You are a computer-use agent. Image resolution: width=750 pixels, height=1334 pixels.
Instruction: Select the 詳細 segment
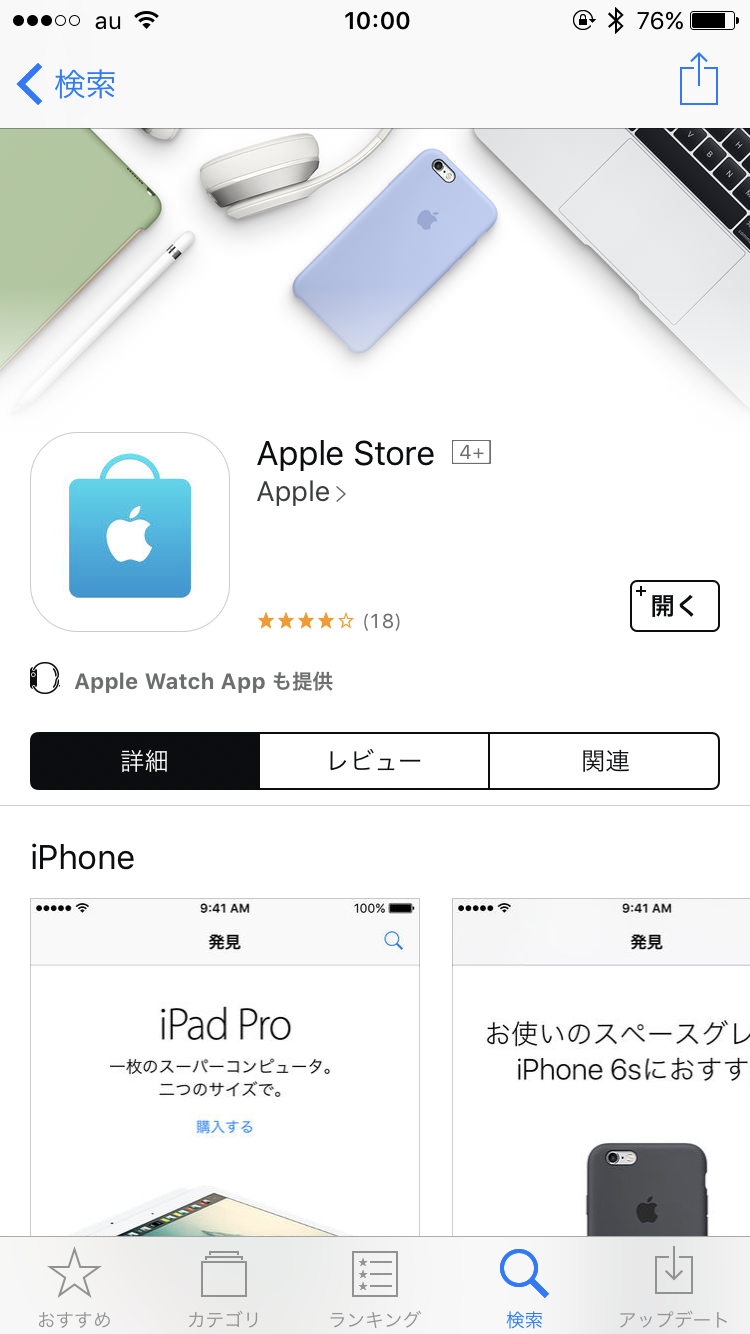[x=145, y=761]
